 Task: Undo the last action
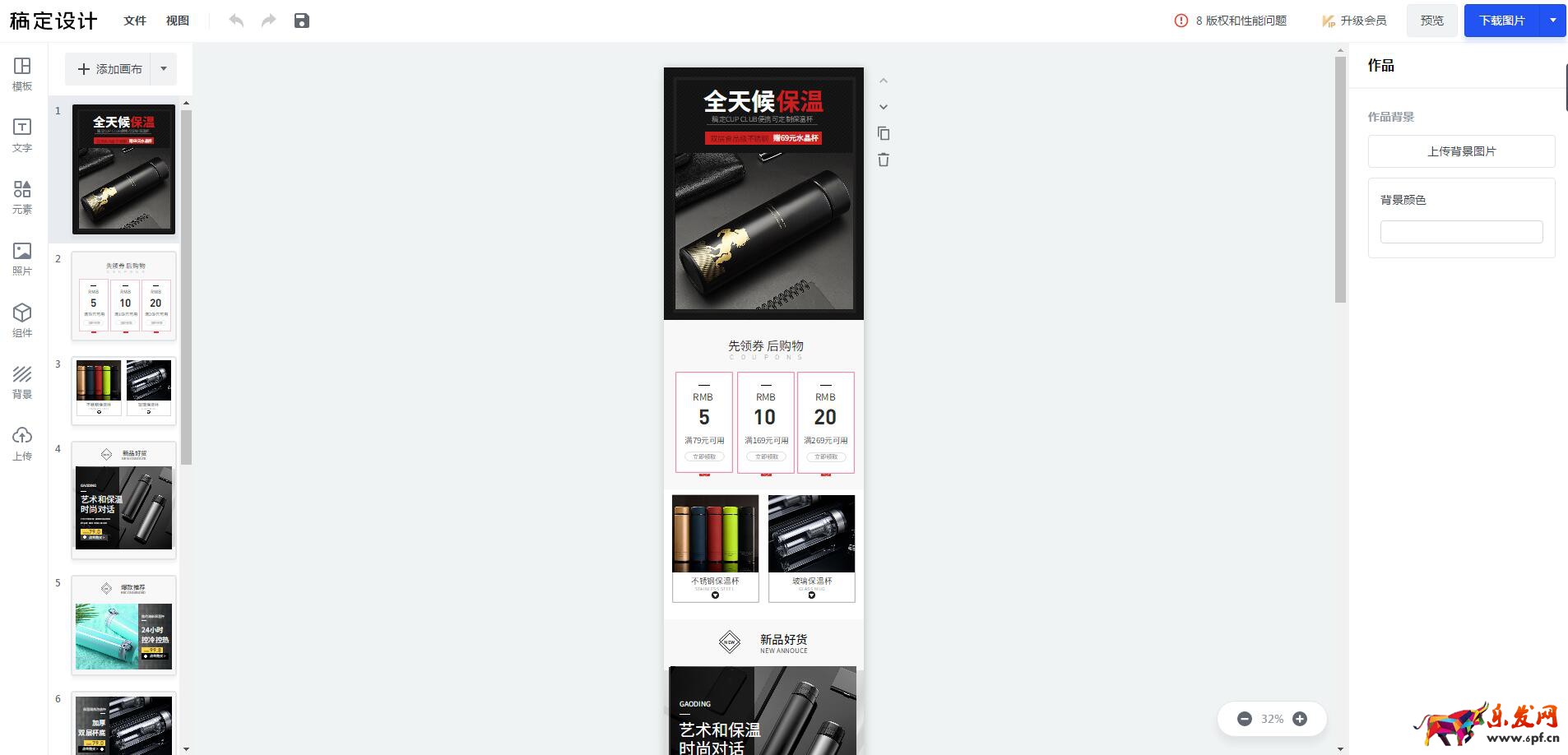[236, 21]
